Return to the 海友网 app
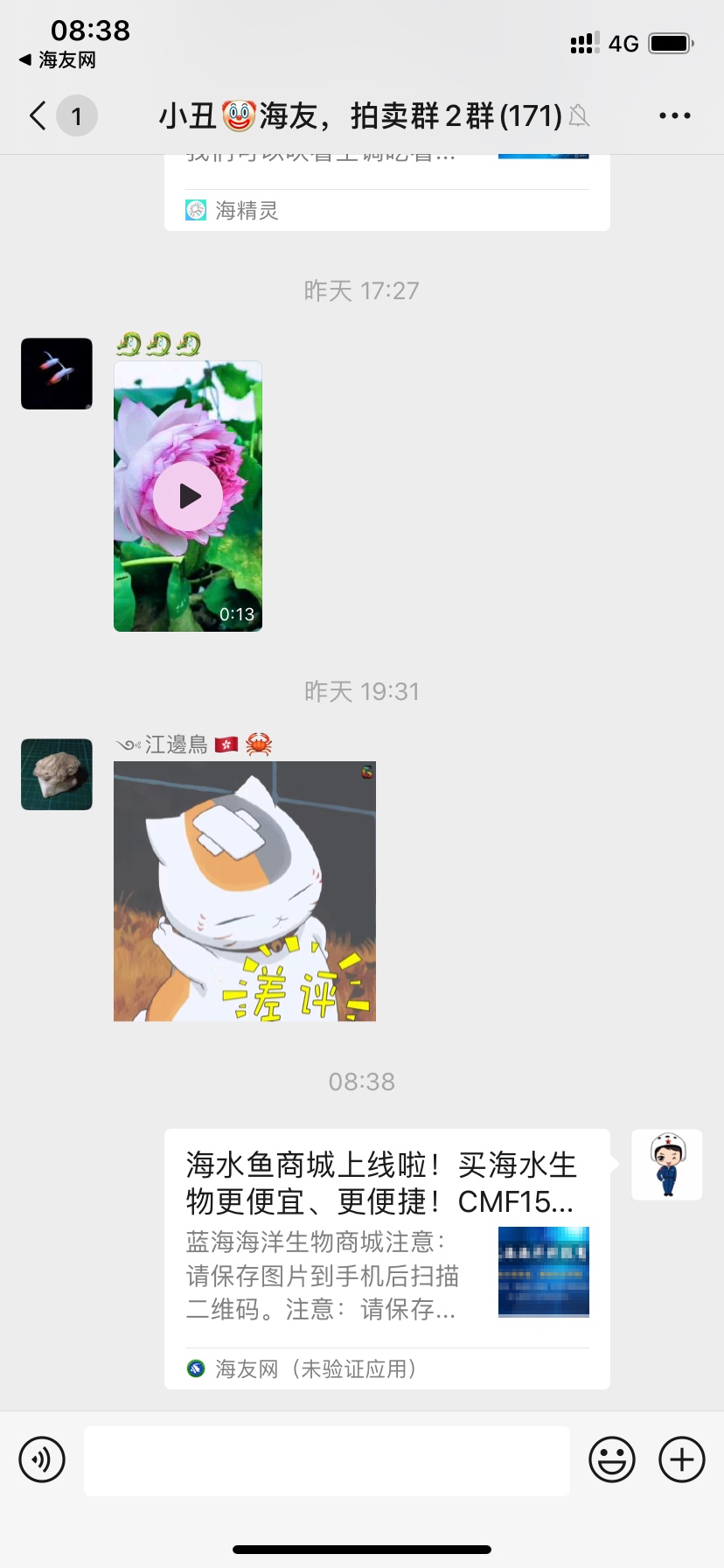 [58, 60]
